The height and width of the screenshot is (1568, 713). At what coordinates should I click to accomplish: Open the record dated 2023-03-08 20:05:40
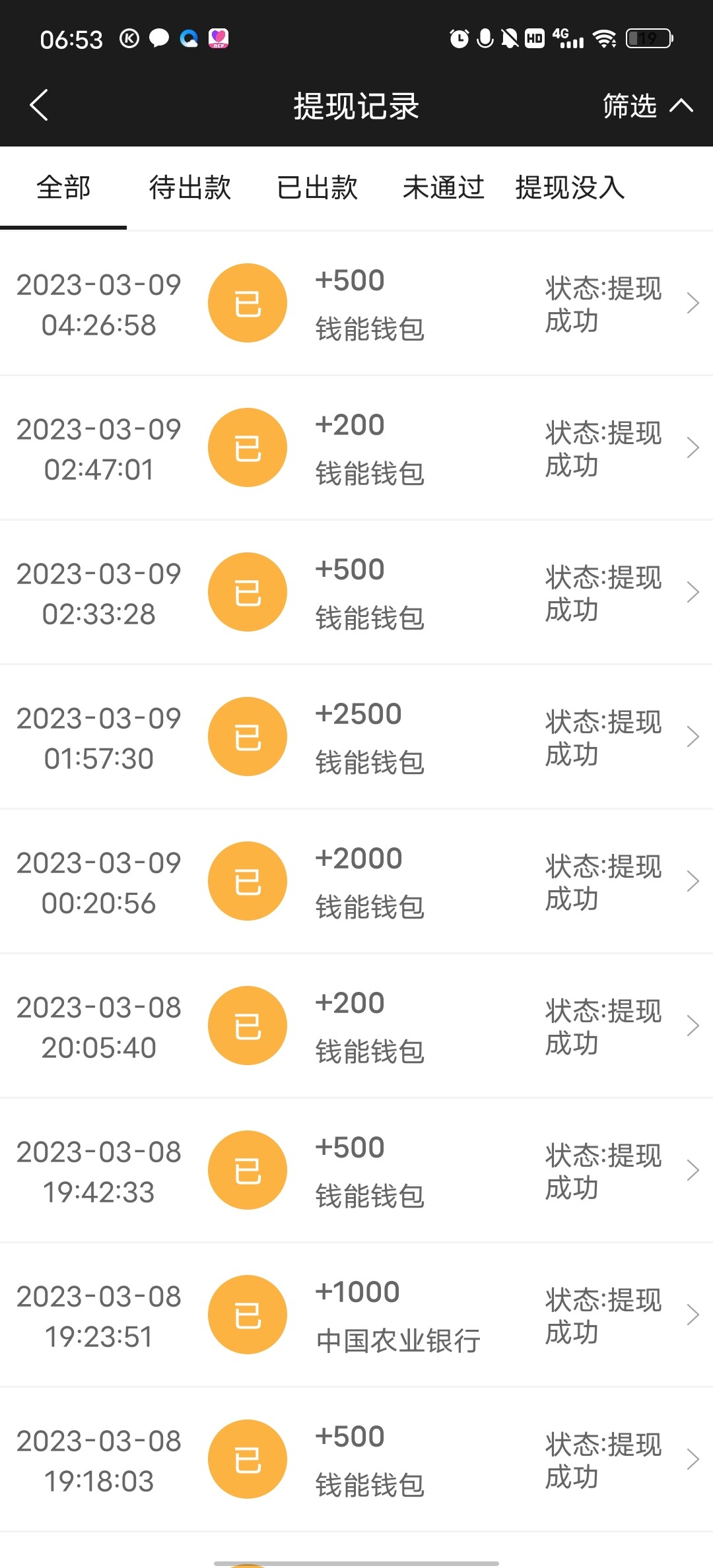tap(356, 1026)
